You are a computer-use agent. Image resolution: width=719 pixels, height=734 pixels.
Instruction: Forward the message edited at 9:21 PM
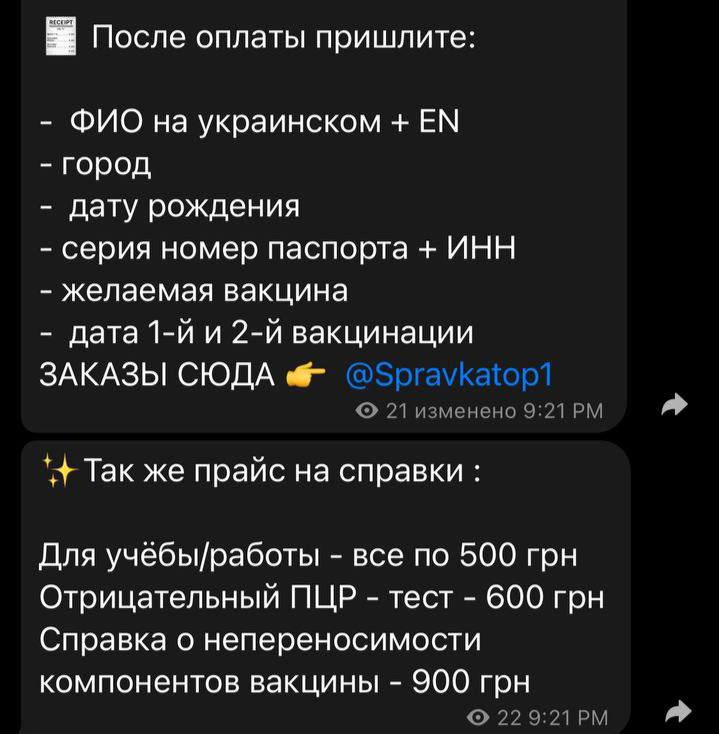tap(677, 404)
